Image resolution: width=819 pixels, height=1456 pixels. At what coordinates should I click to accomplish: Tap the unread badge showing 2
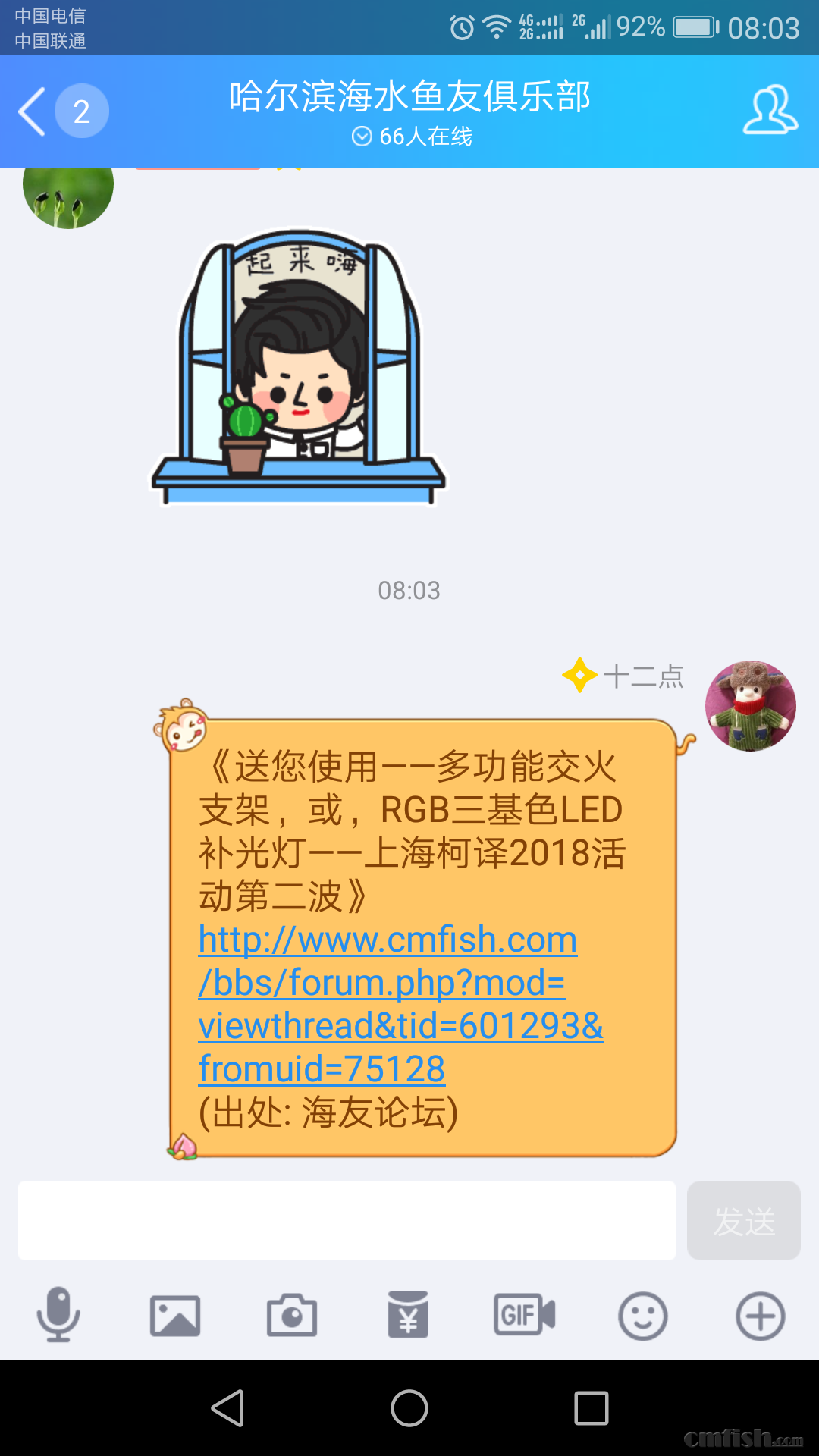point(81,112)
